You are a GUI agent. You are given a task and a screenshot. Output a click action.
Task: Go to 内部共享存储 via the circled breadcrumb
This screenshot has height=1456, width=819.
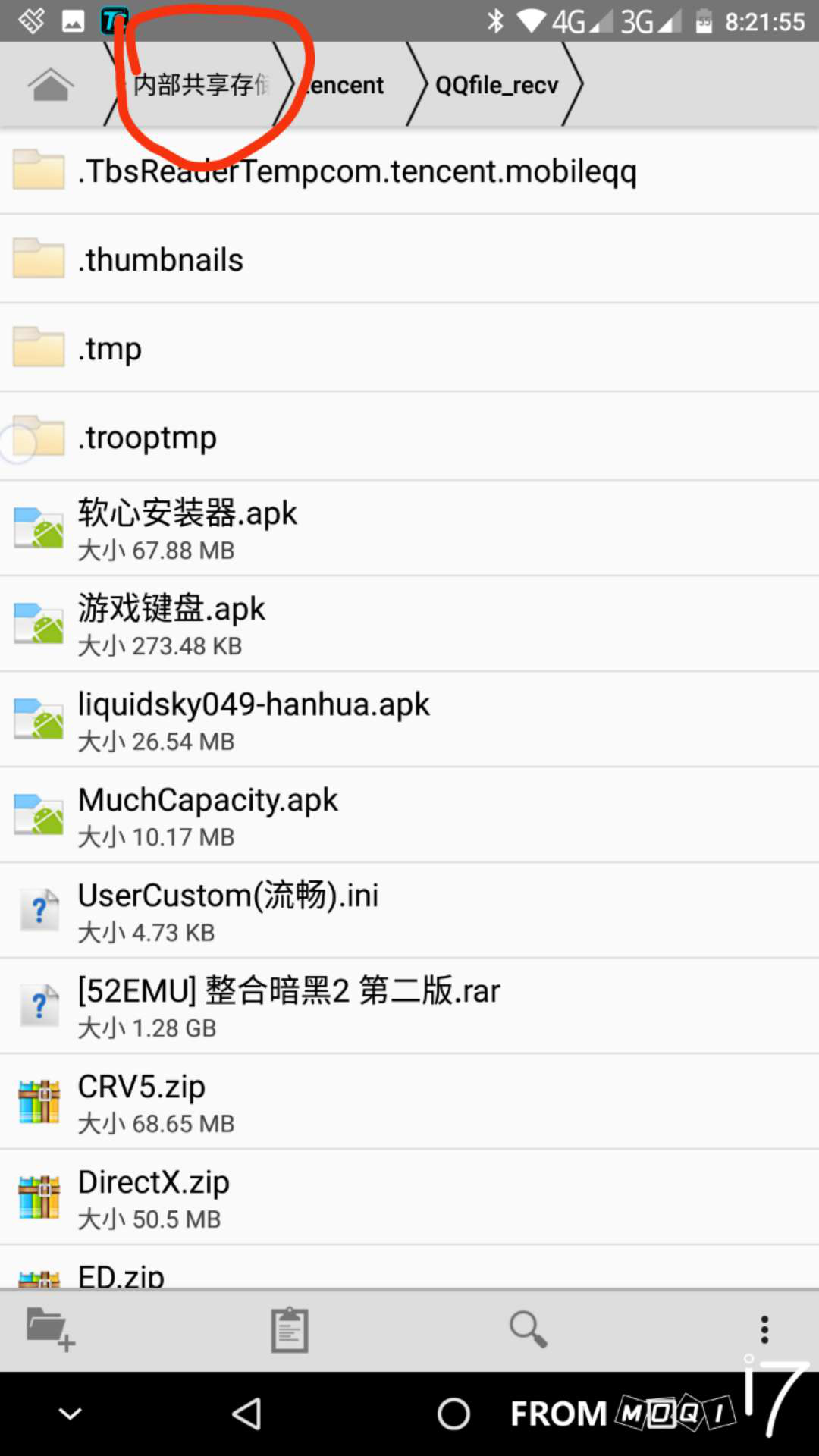point(201,84)
